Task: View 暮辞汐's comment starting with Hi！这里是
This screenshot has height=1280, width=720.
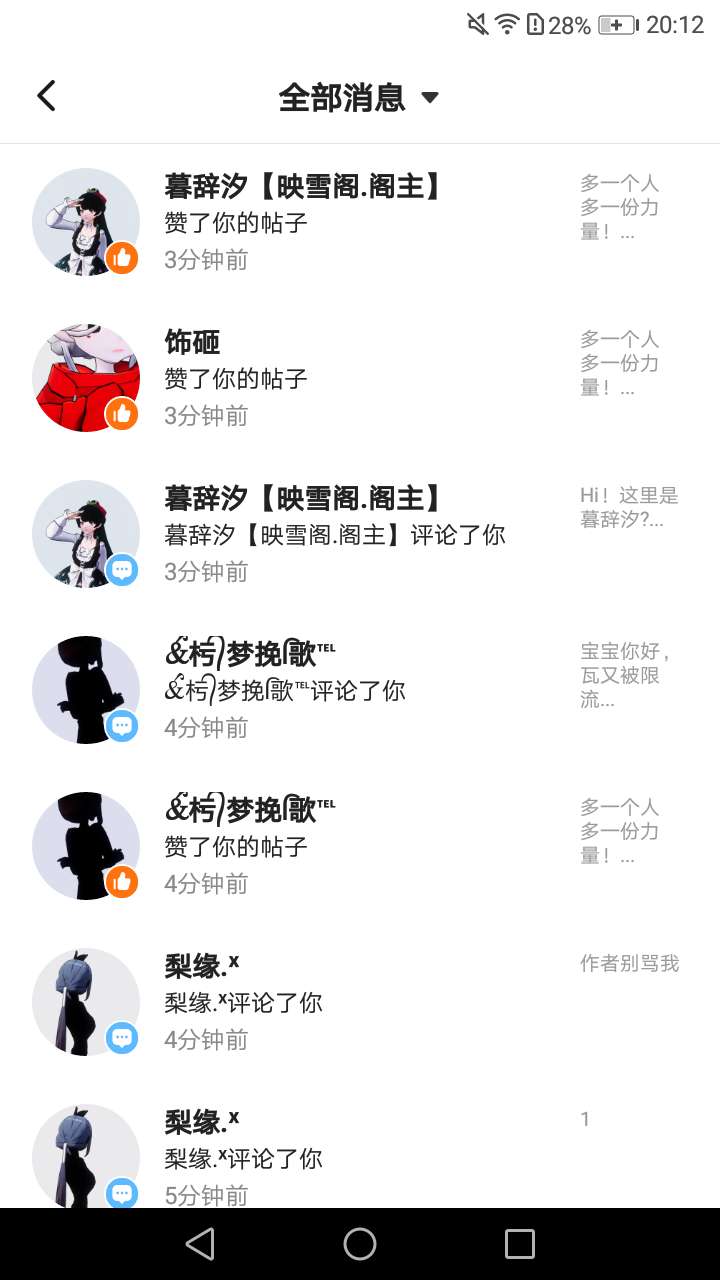Action: coord(360,534)
